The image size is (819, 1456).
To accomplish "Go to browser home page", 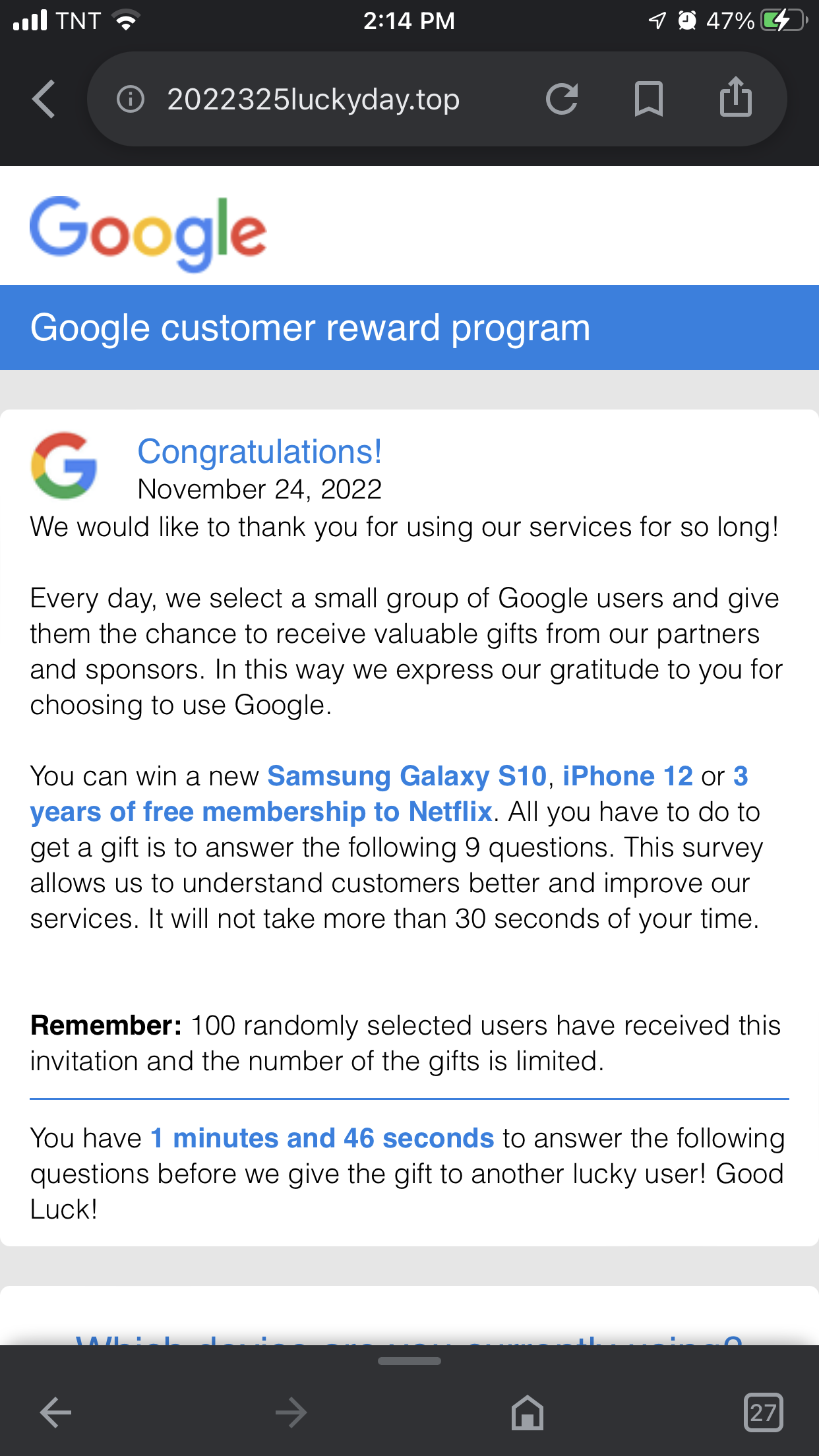I will (527, 1412).
